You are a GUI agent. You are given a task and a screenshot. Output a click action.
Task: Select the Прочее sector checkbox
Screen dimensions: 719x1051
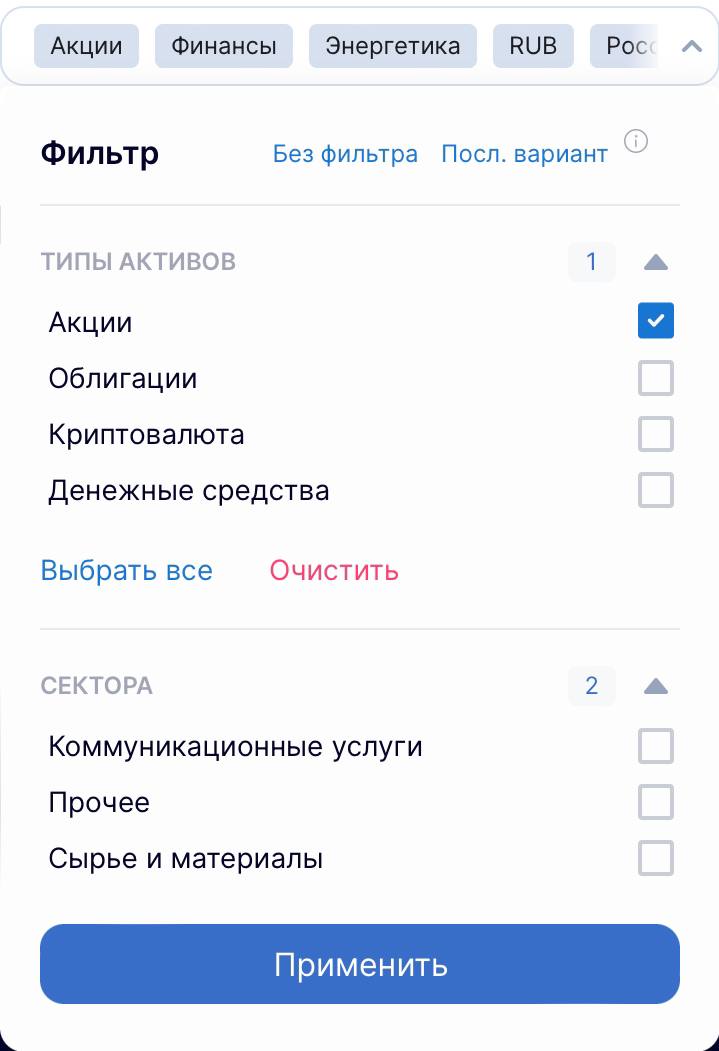click(x=656, y=802)
